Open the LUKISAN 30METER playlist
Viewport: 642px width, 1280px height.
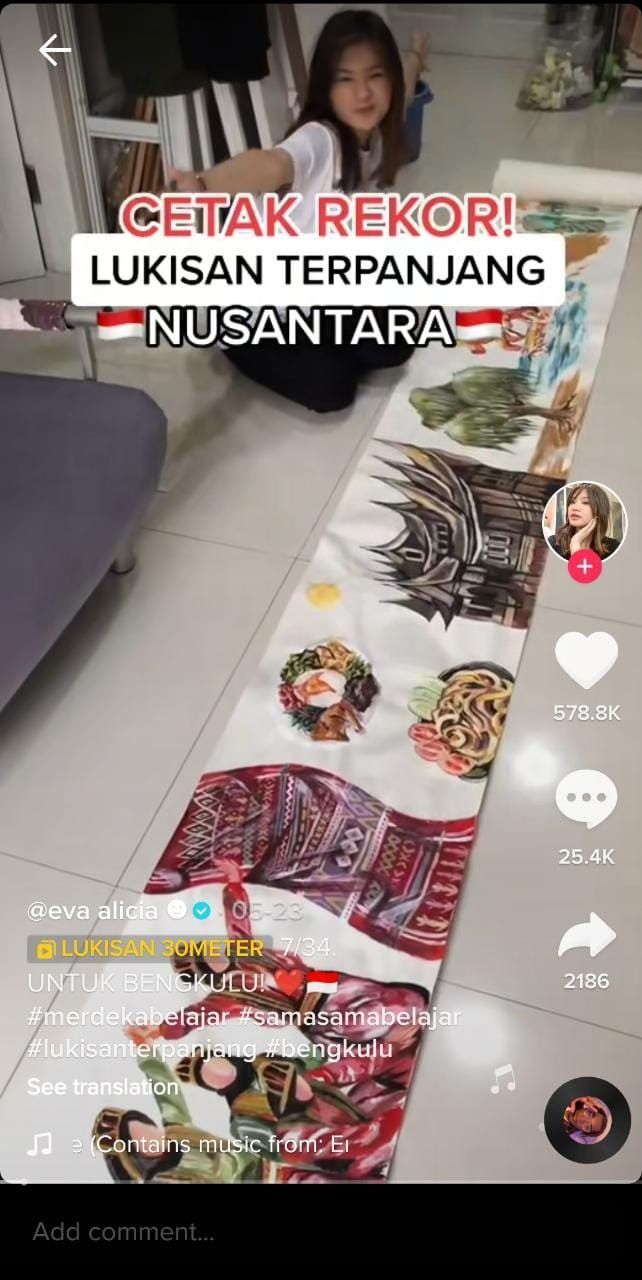[x=152, y=948]
